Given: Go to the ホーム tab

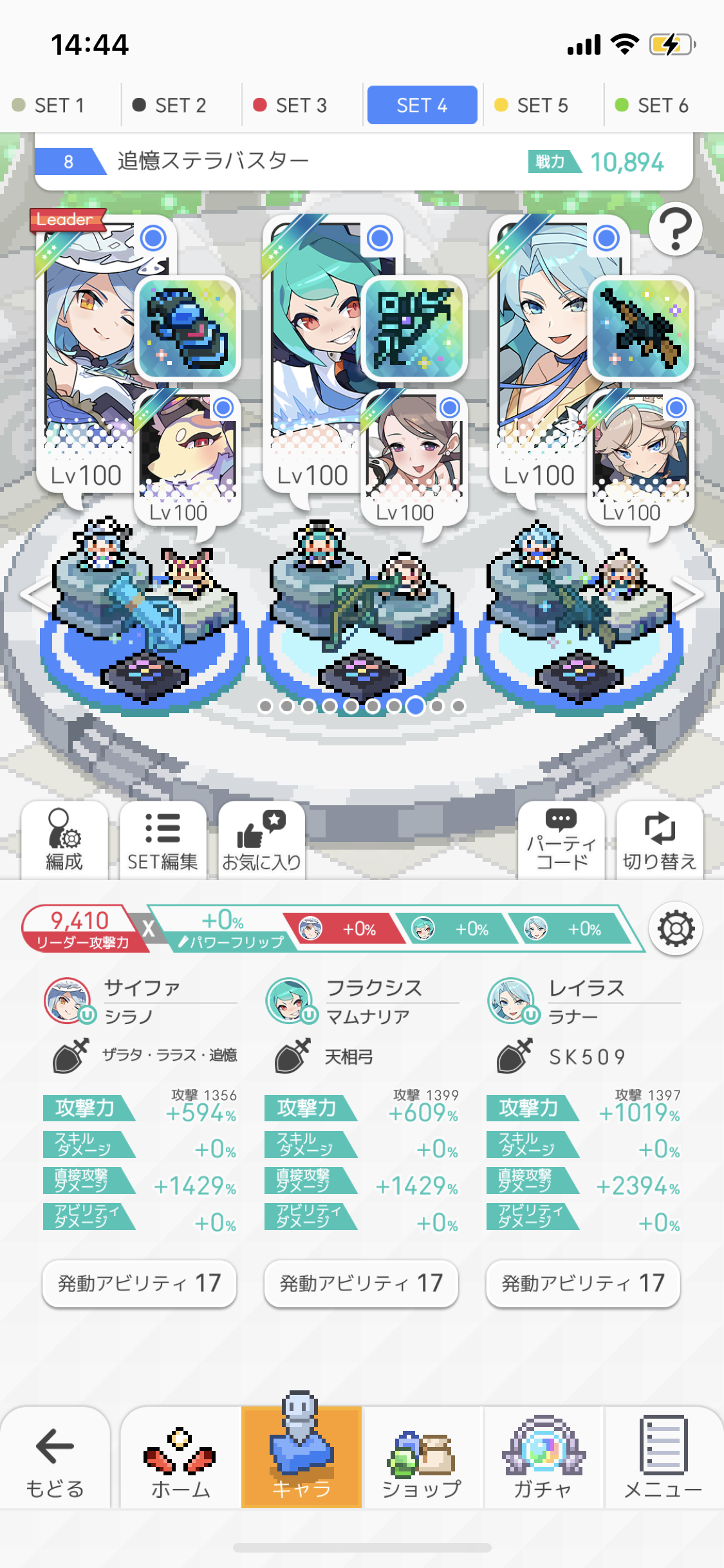Looking at the screenshot, I should click(180, 1458).
